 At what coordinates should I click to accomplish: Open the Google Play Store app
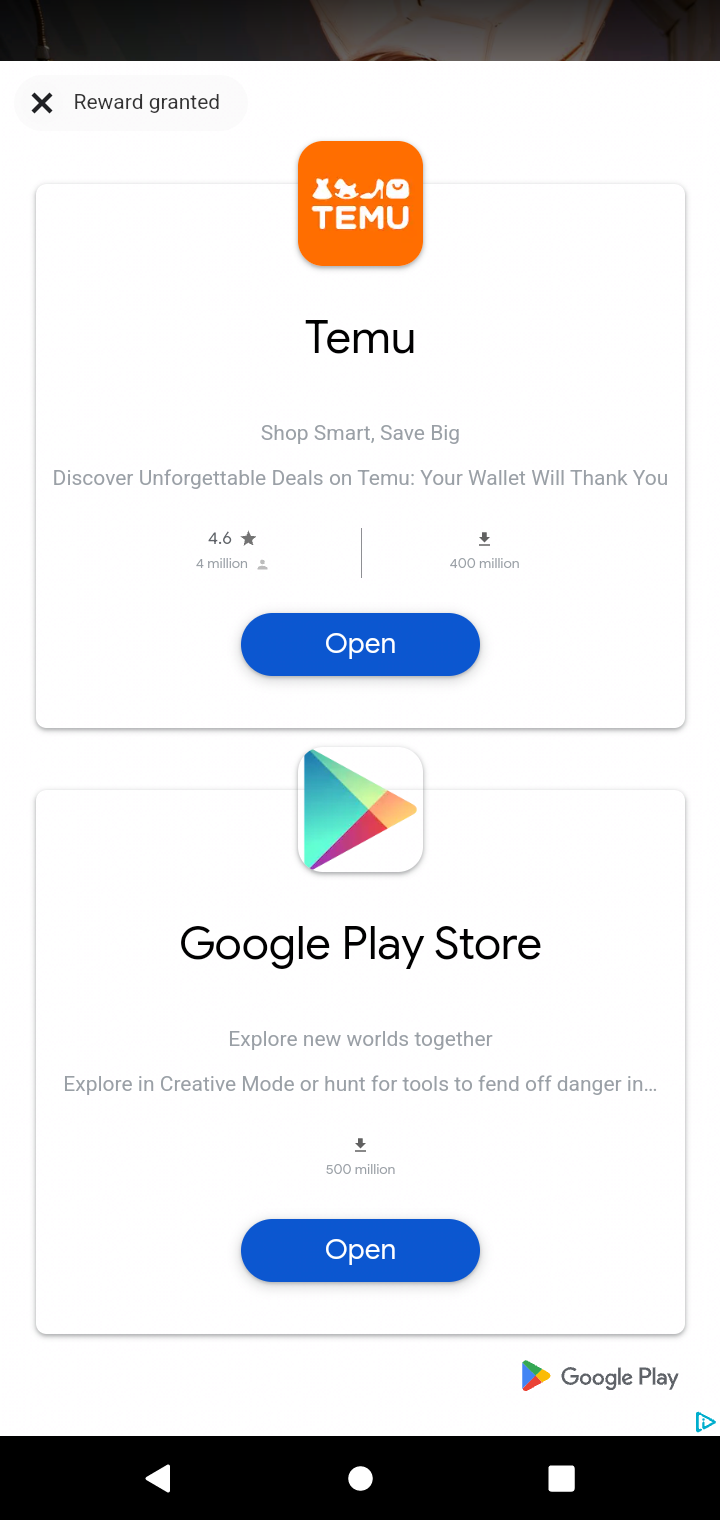coord(360,1250)
